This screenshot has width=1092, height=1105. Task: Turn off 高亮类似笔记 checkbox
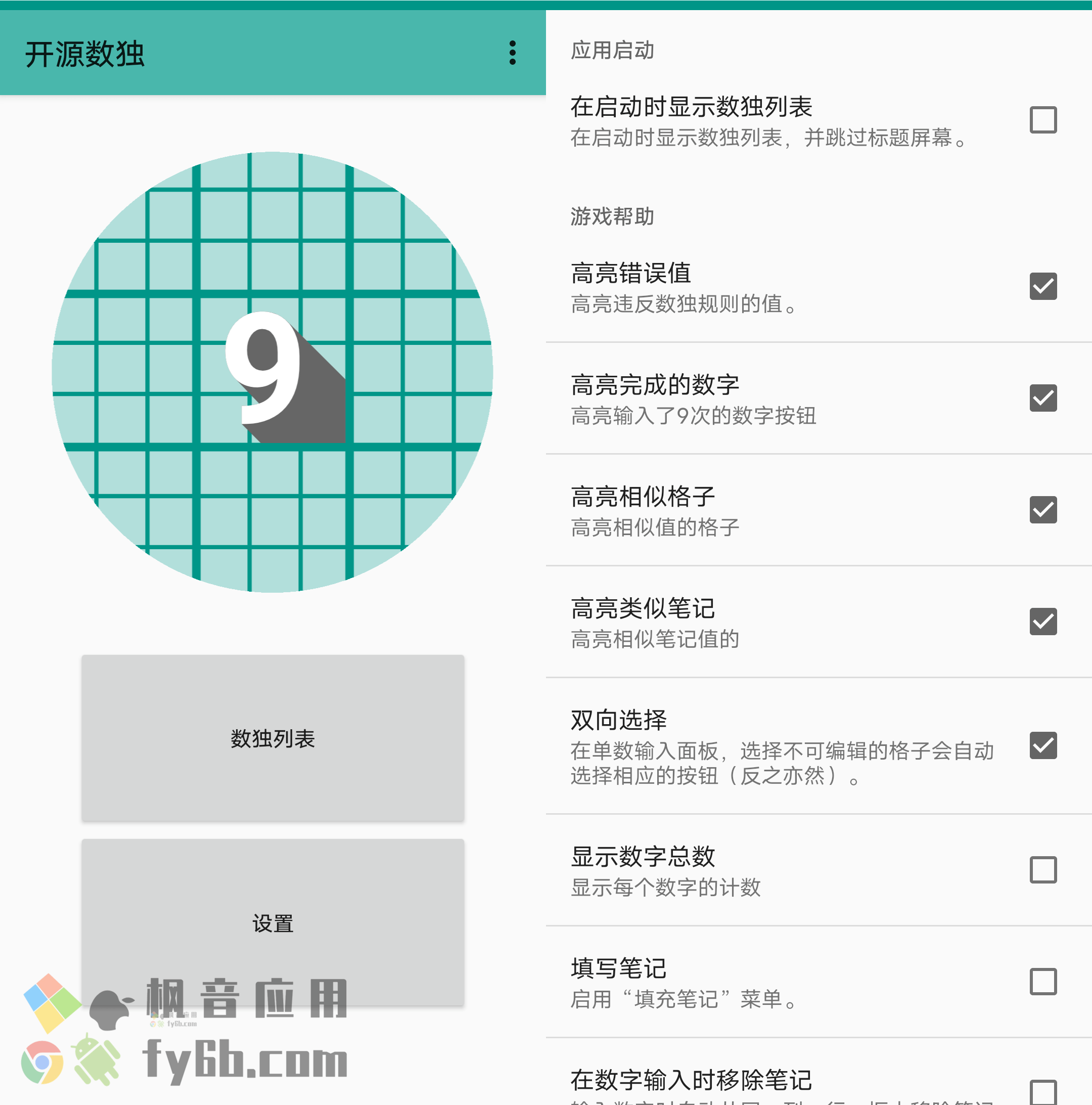(1043, 621)
